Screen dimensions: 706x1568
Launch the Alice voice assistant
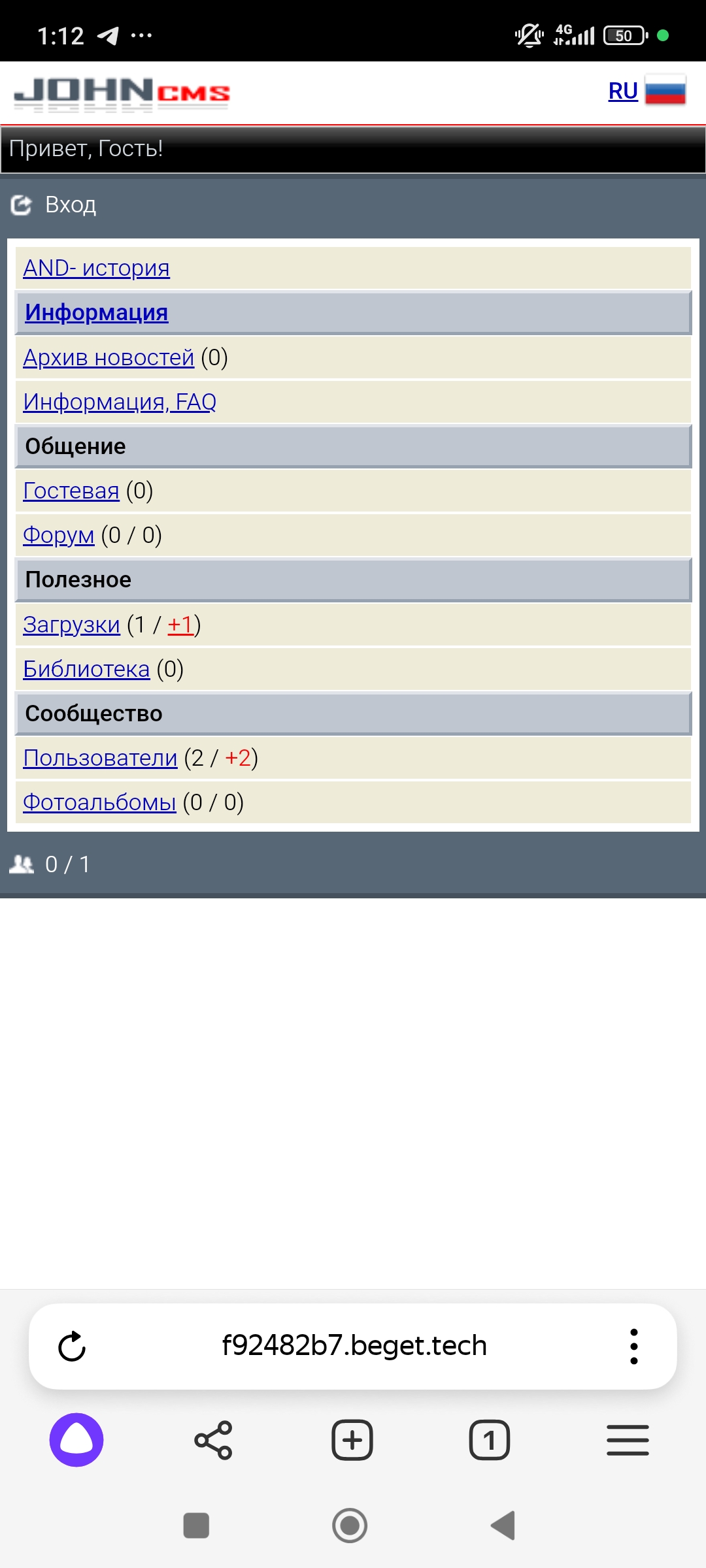(x=76, y=1440)
